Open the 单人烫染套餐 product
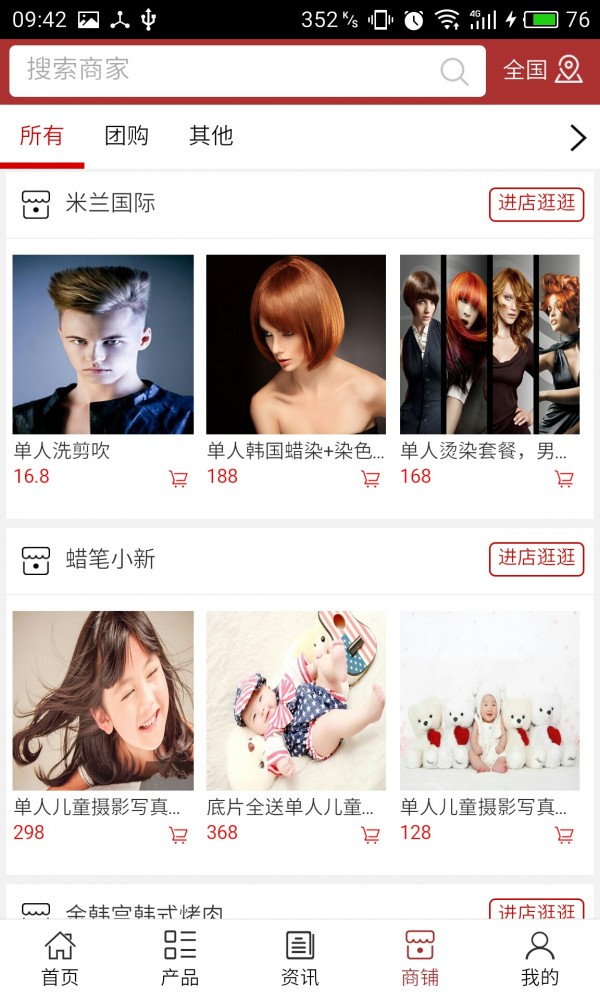The width and height of the screenshot is (600, 1000). tap(490, 344)
